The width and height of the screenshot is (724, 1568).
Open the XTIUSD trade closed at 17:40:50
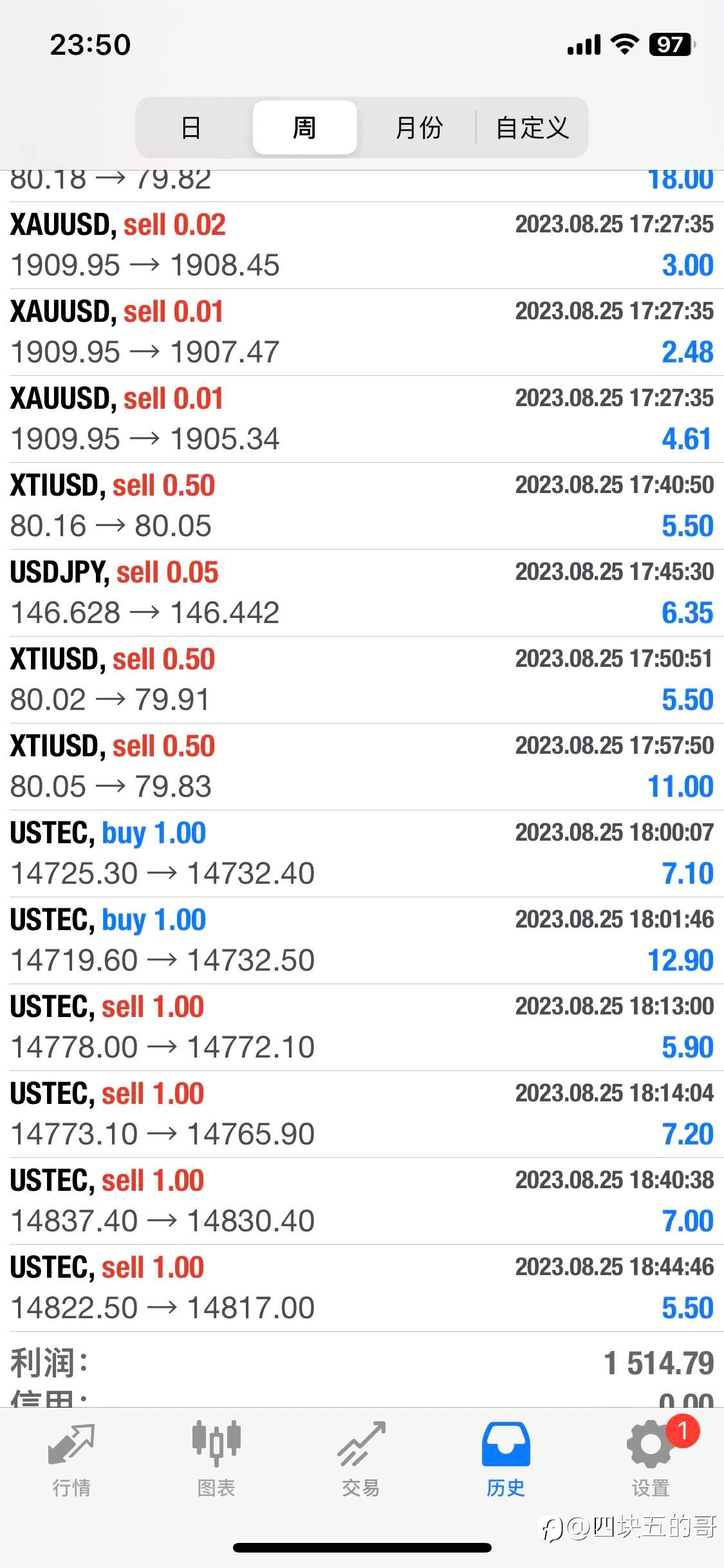pyautogui.click(x=362, y=506)
